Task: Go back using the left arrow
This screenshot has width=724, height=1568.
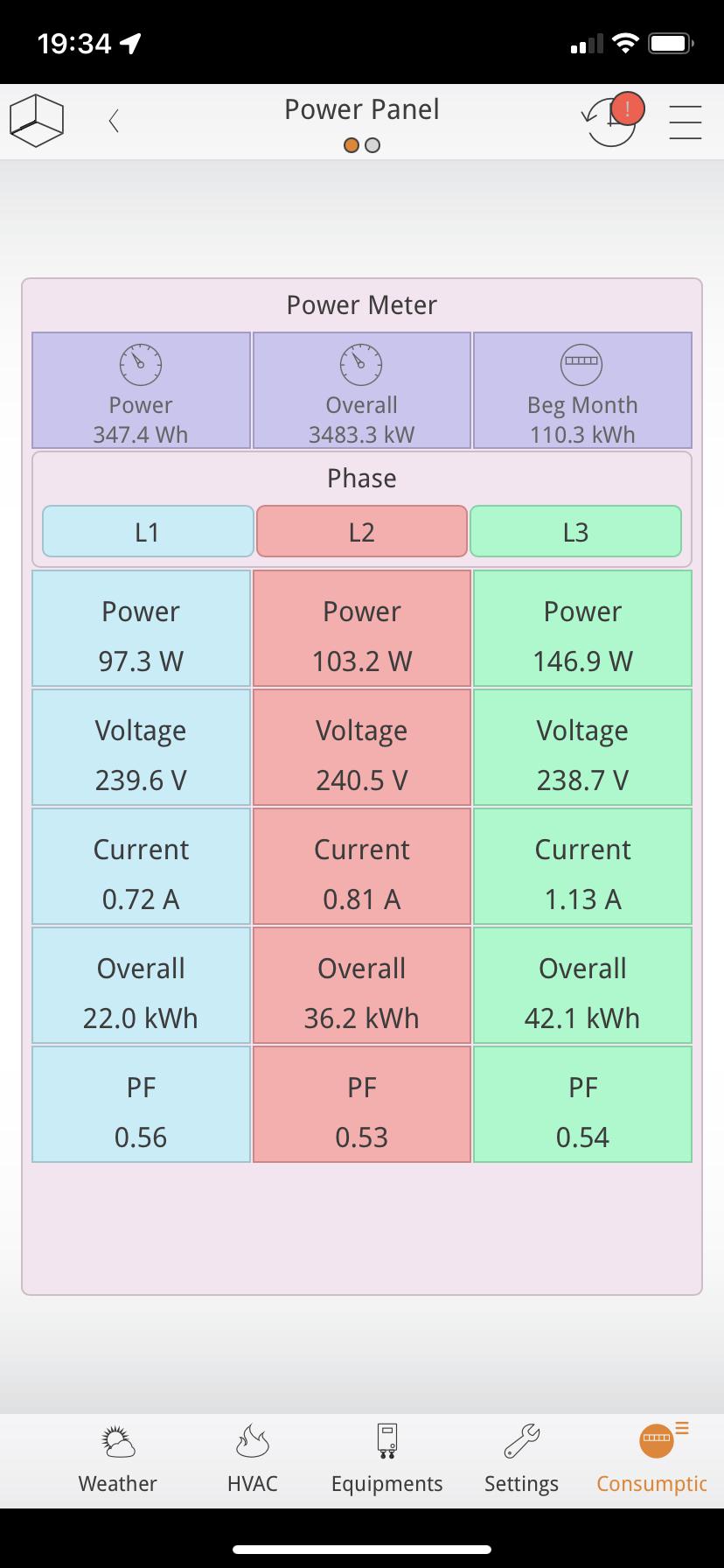Action: (x=114, y=121)
